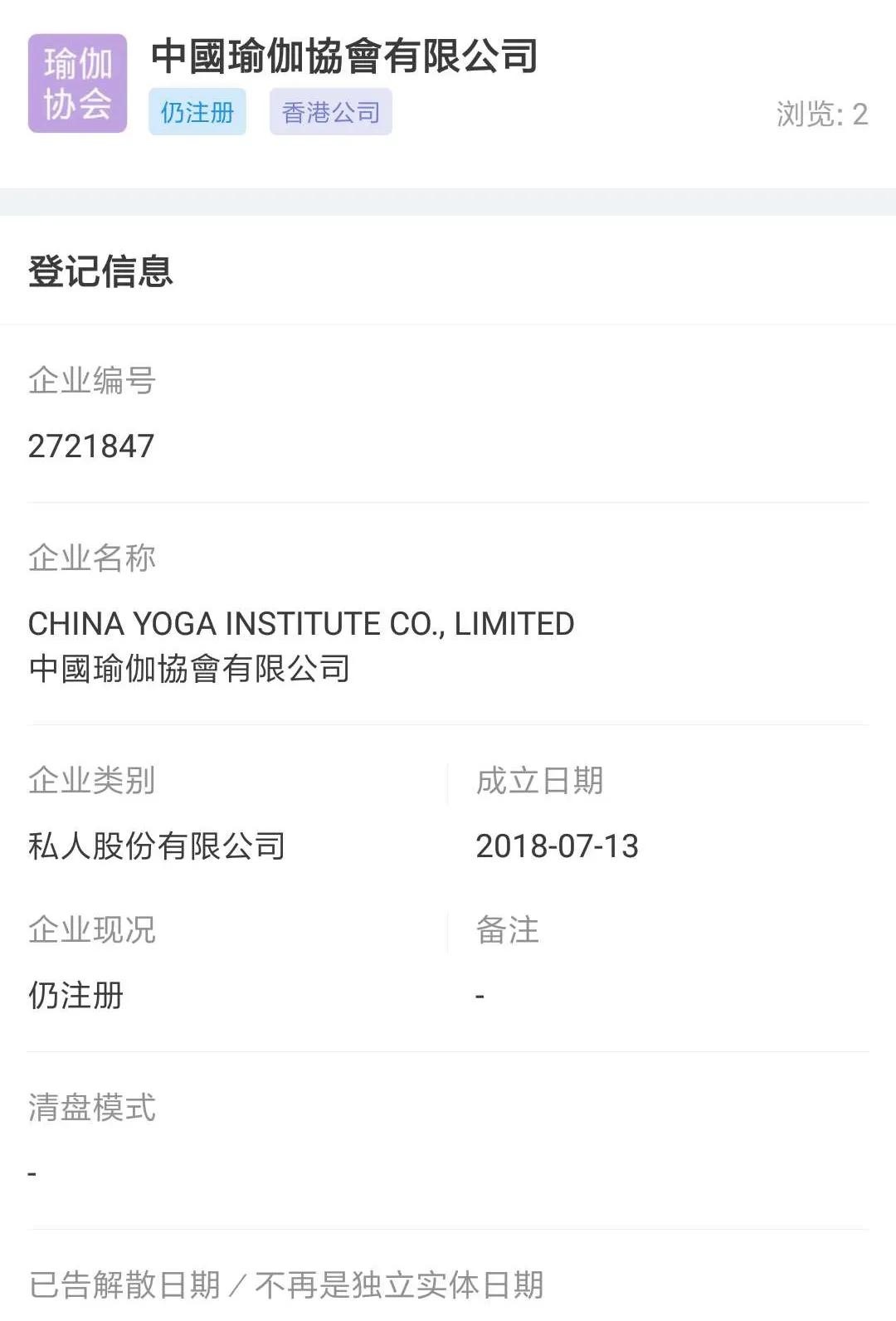
Task: Select the 香港公司 tag
Action: (x=330, y=113)
